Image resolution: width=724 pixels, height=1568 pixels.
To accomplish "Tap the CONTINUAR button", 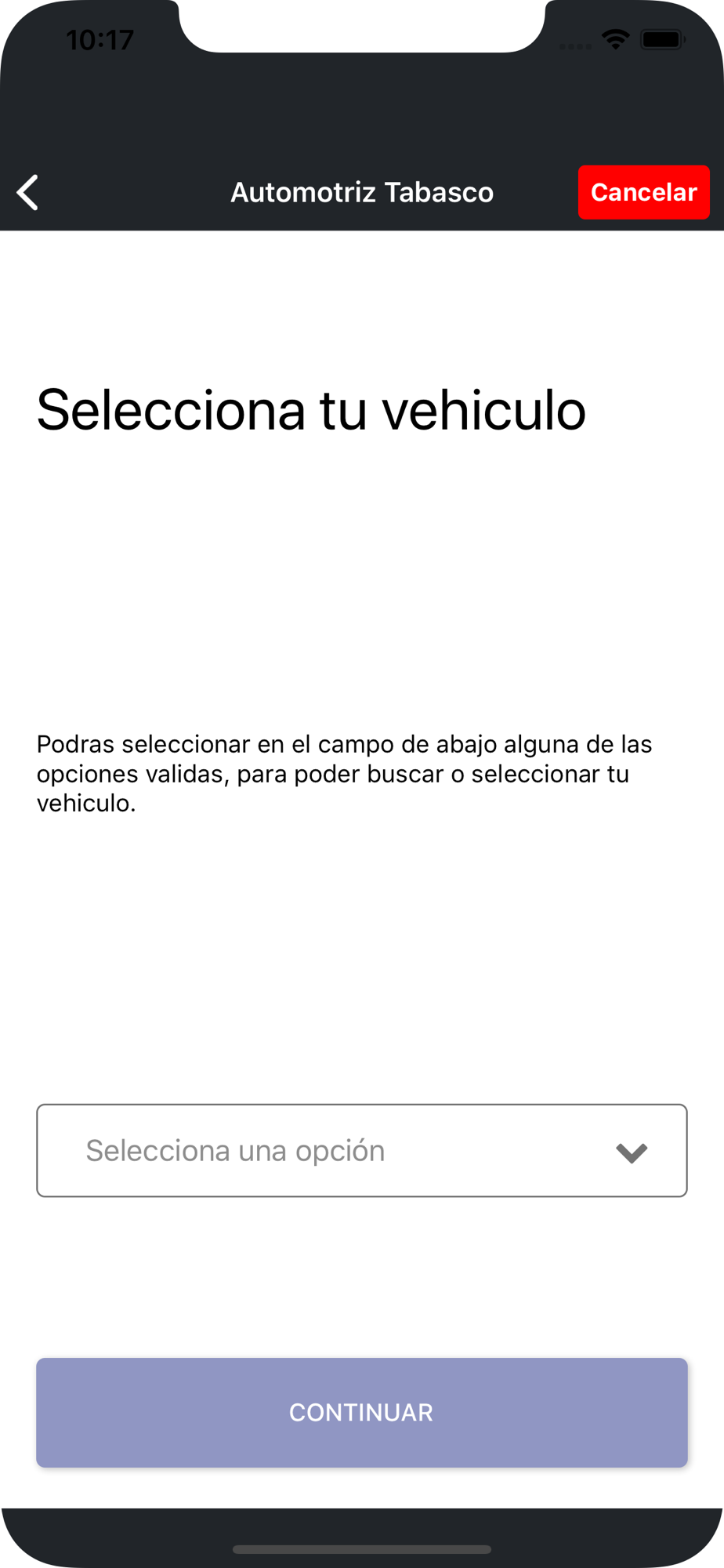I will [x=362, y=1412].
